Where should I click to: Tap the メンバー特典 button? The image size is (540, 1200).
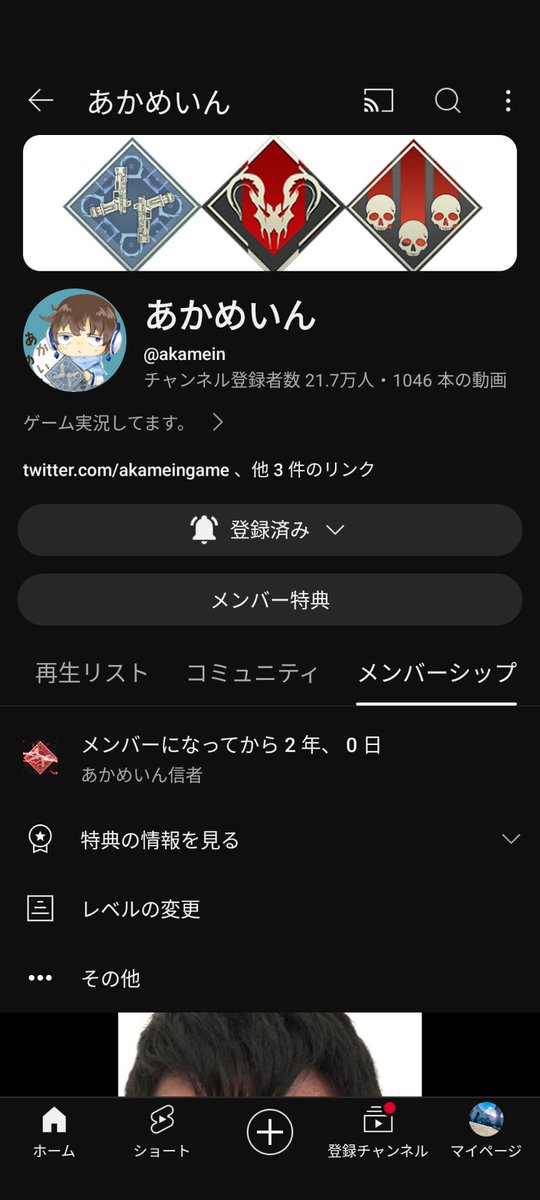click(x=270, y=600)
